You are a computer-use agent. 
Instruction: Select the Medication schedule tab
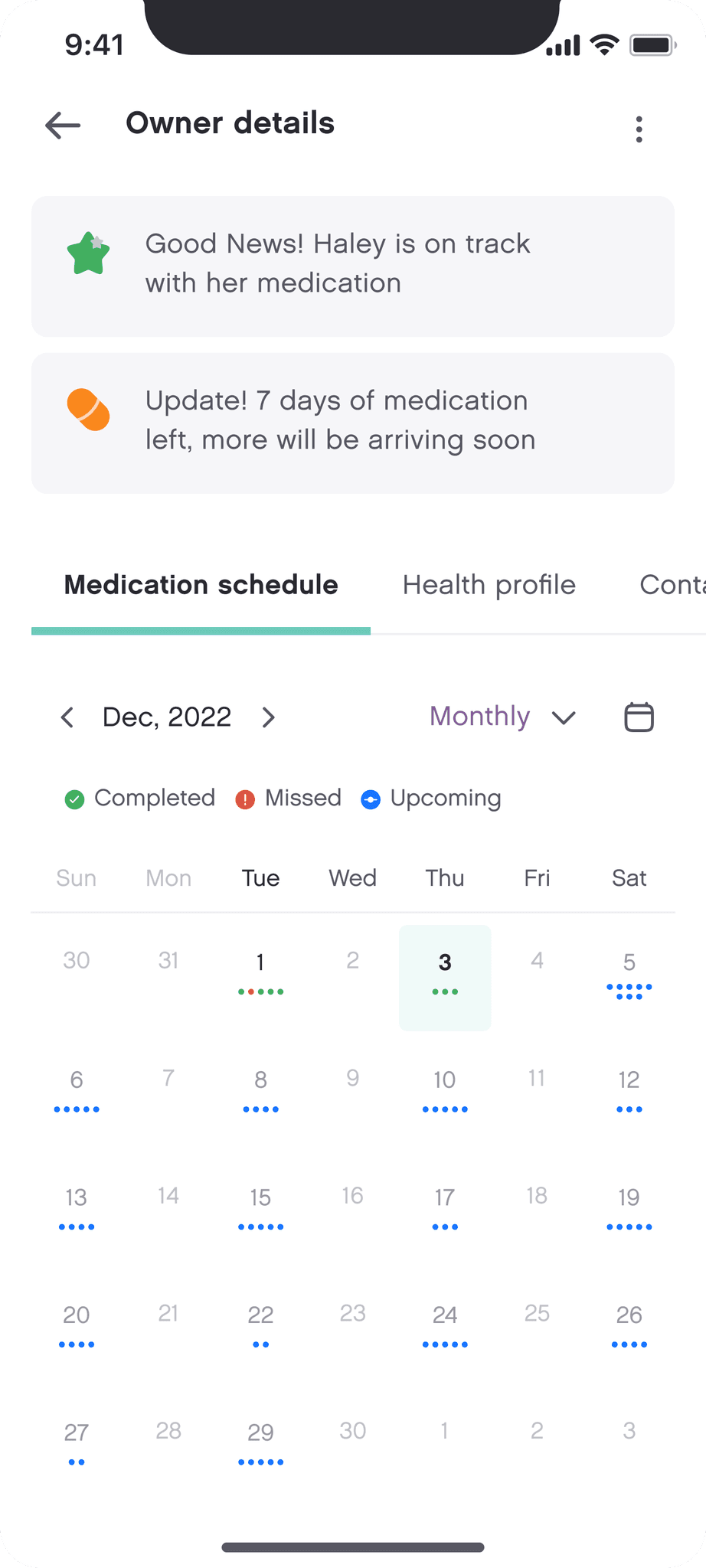(x=201, y=585)
